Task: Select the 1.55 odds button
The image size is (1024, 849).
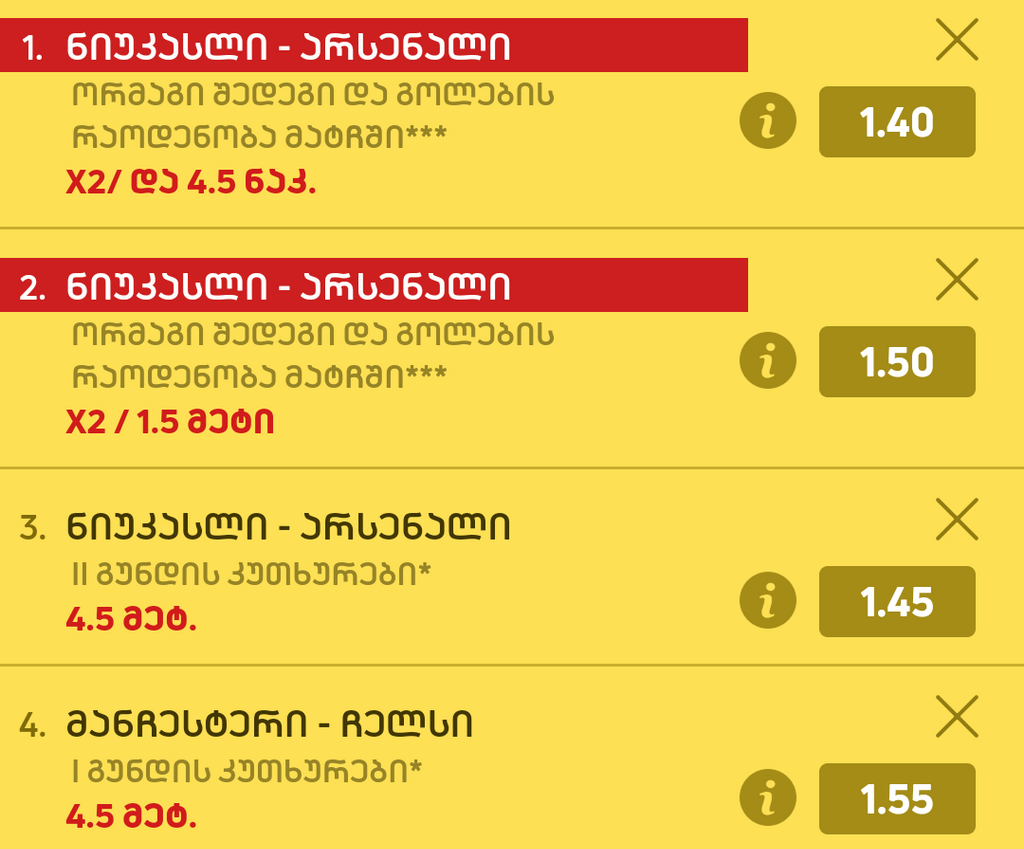Action: click(897, 798)
